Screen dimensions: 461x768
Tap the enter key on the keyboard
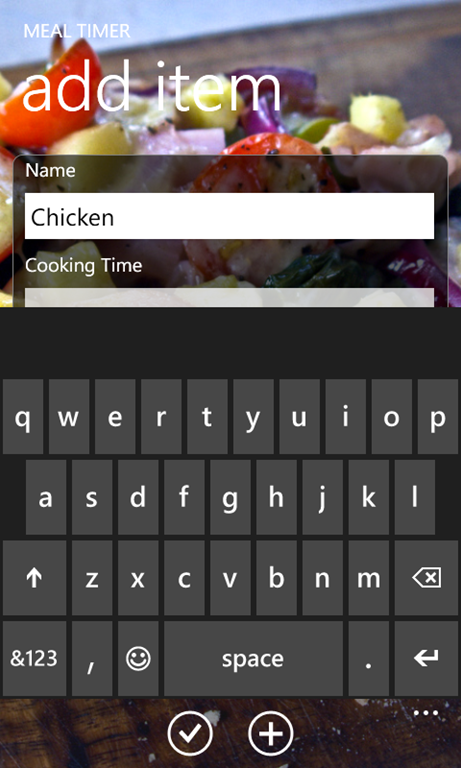point(426,659)
